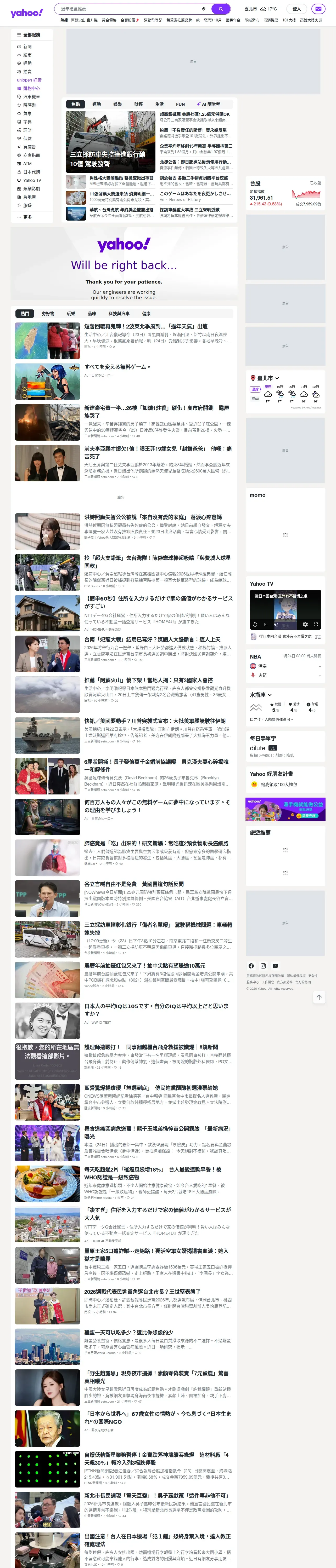Open the Yahoo mail icon

318,9
